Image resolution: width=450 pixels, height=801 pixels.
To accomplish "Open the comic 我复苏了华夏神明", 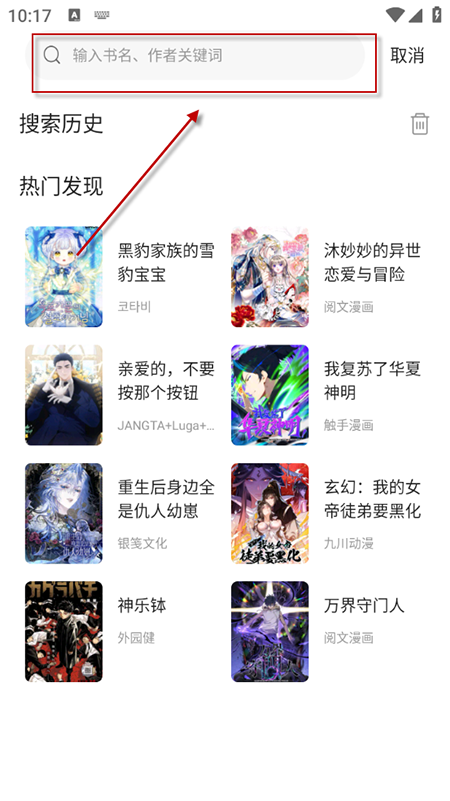I will [x=327, y=395].
